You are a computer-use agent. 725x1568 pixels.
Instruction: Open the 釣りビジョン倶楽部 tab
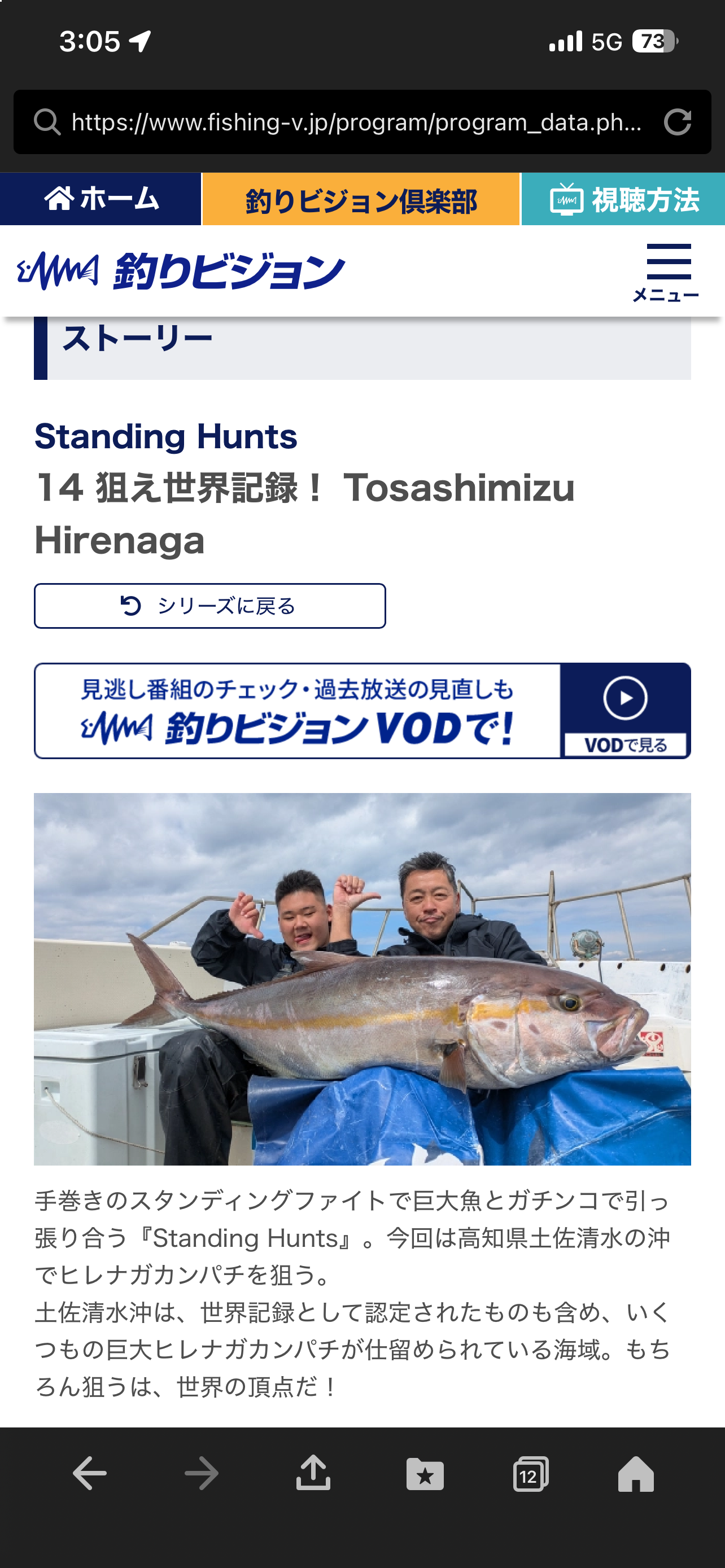(361, 200)
